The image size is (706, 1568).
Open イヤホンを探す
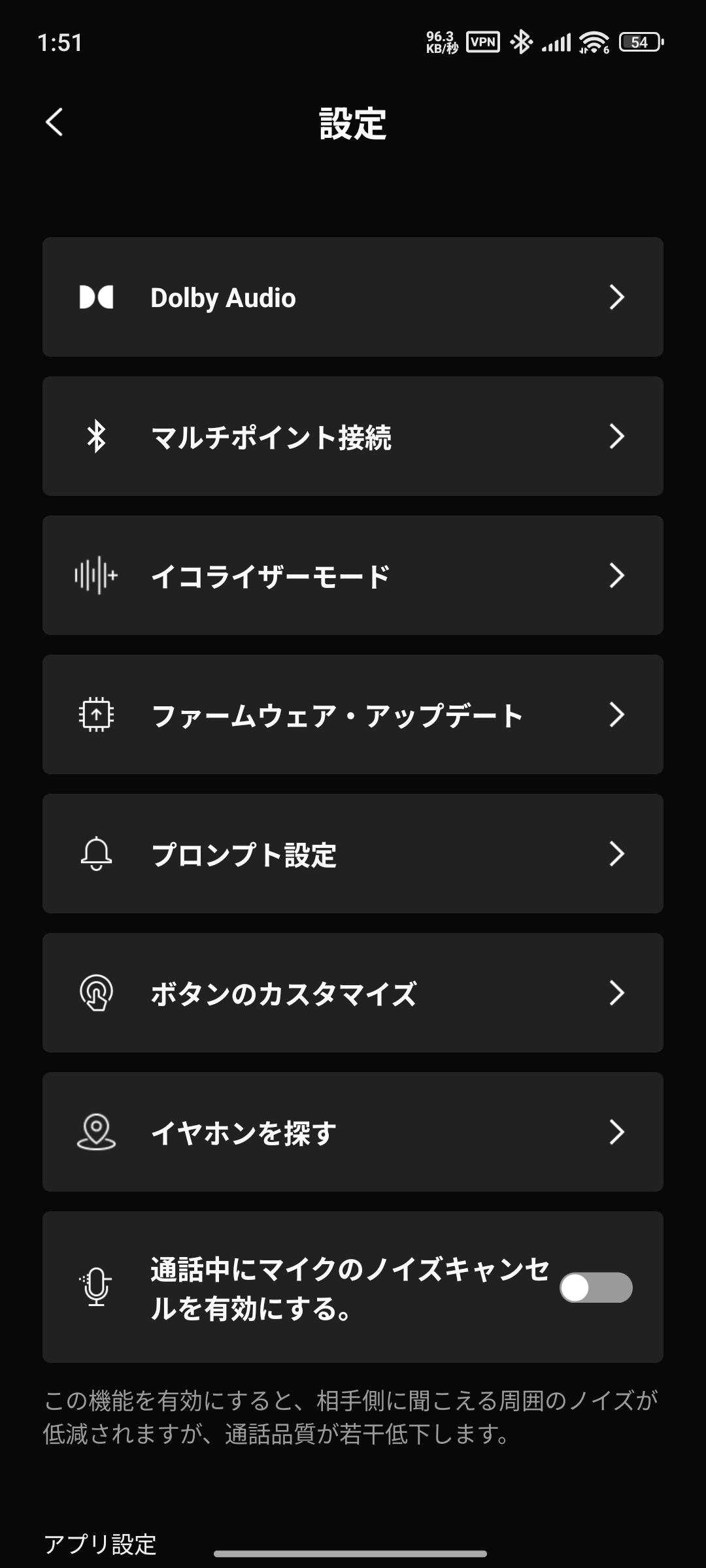click(x=353, y=1132)
